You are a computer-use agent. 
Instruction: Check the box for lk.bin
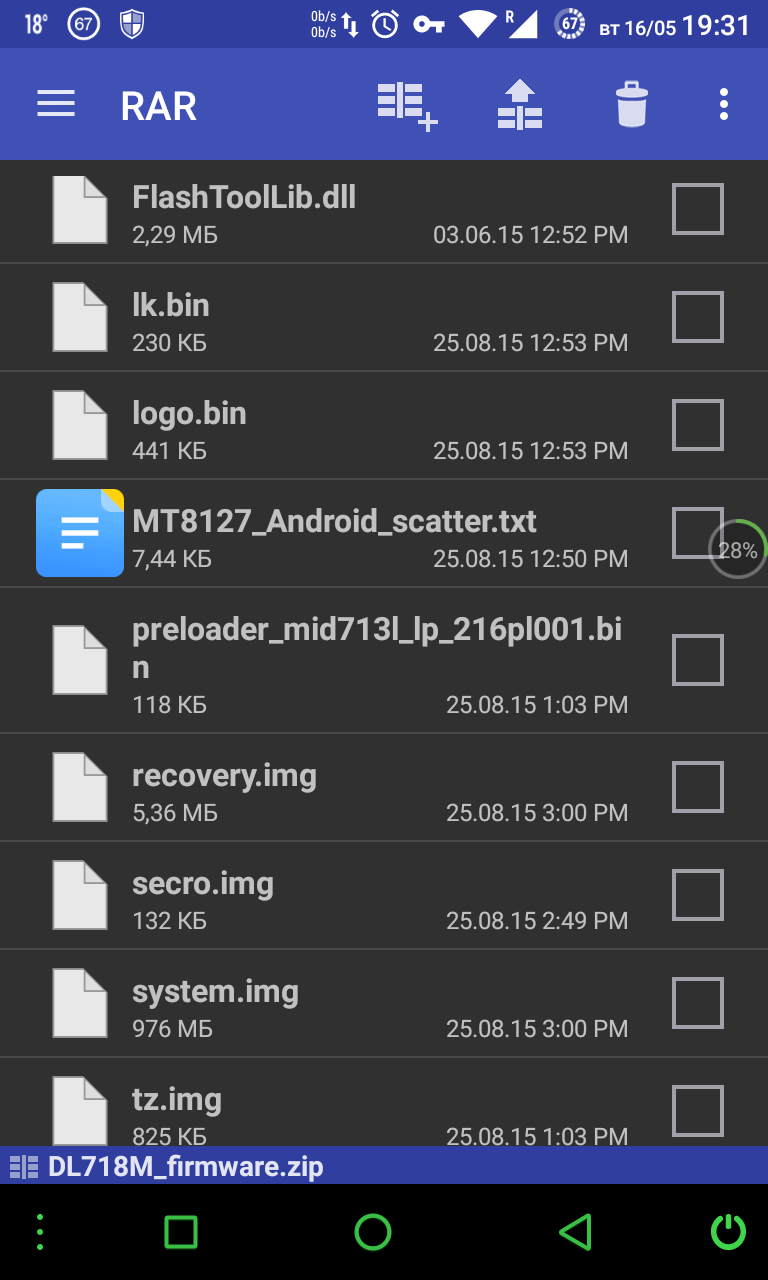point(697,317)
